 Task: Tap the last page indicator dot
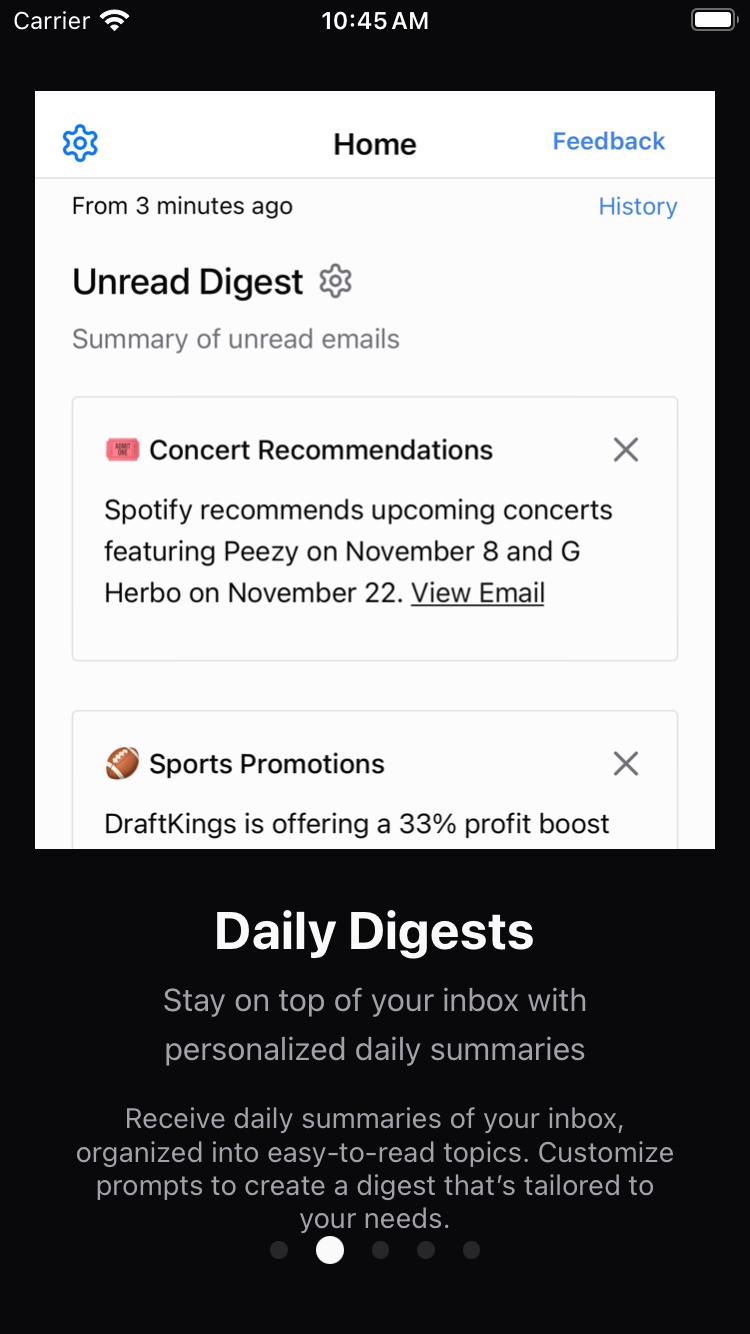pyautogui.click(x=472, y=1250)
